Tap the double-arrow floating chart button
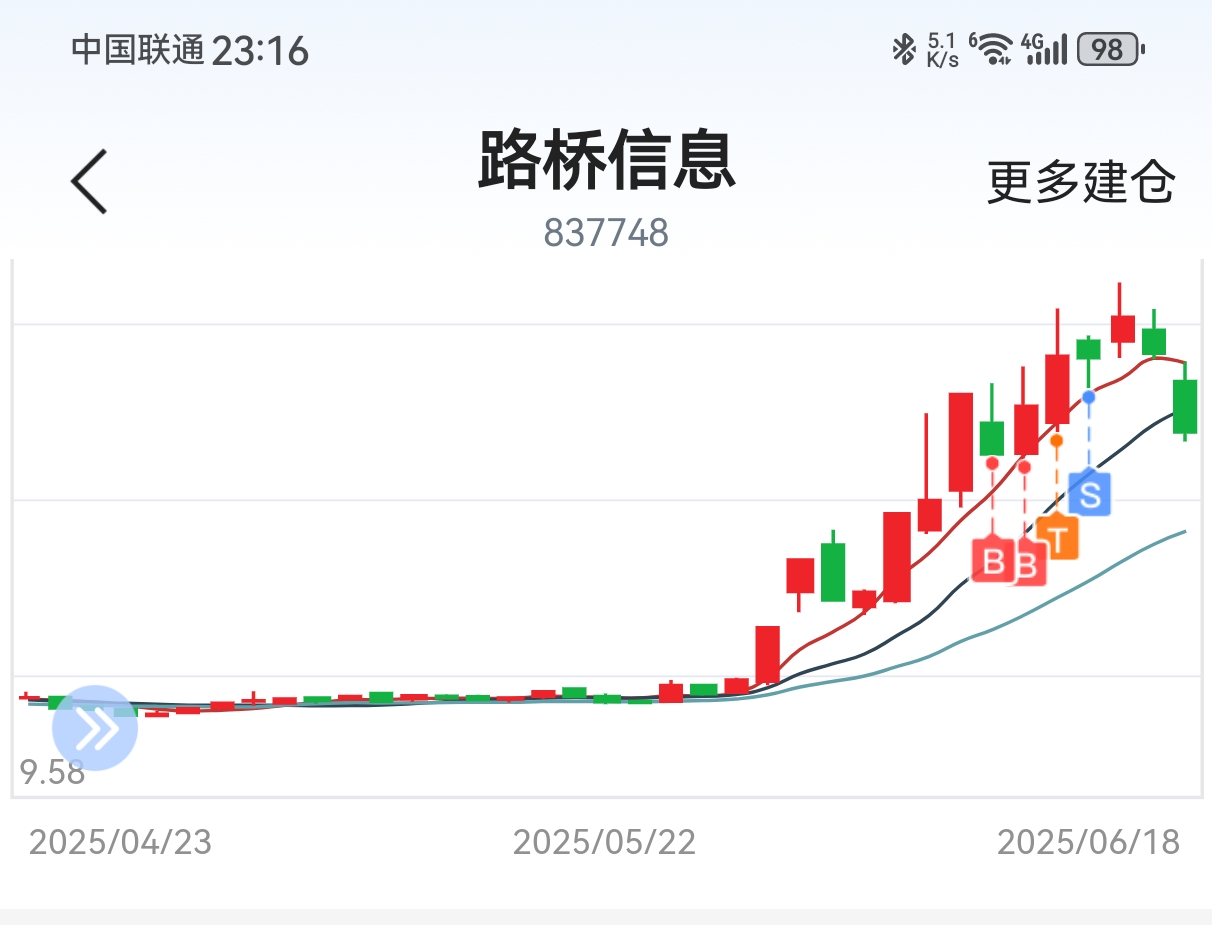This screenshot has width=1212, height=925. 95,728
